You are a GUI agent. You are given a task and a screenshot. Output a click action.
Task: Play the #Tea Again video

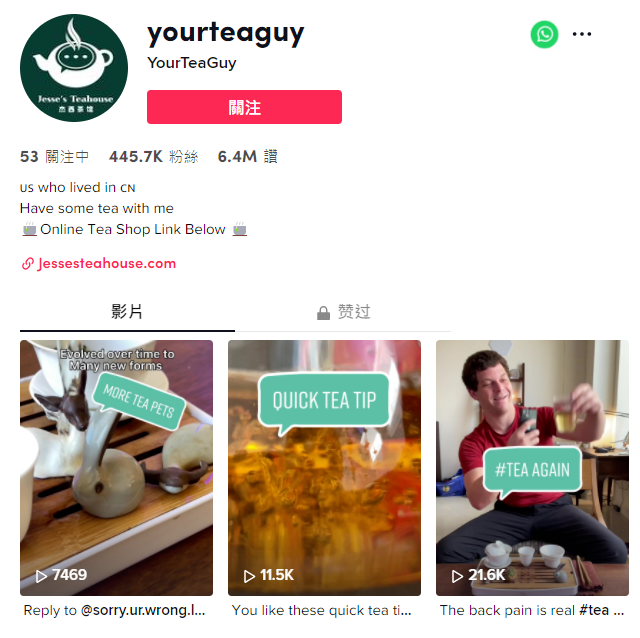(532, 467)
